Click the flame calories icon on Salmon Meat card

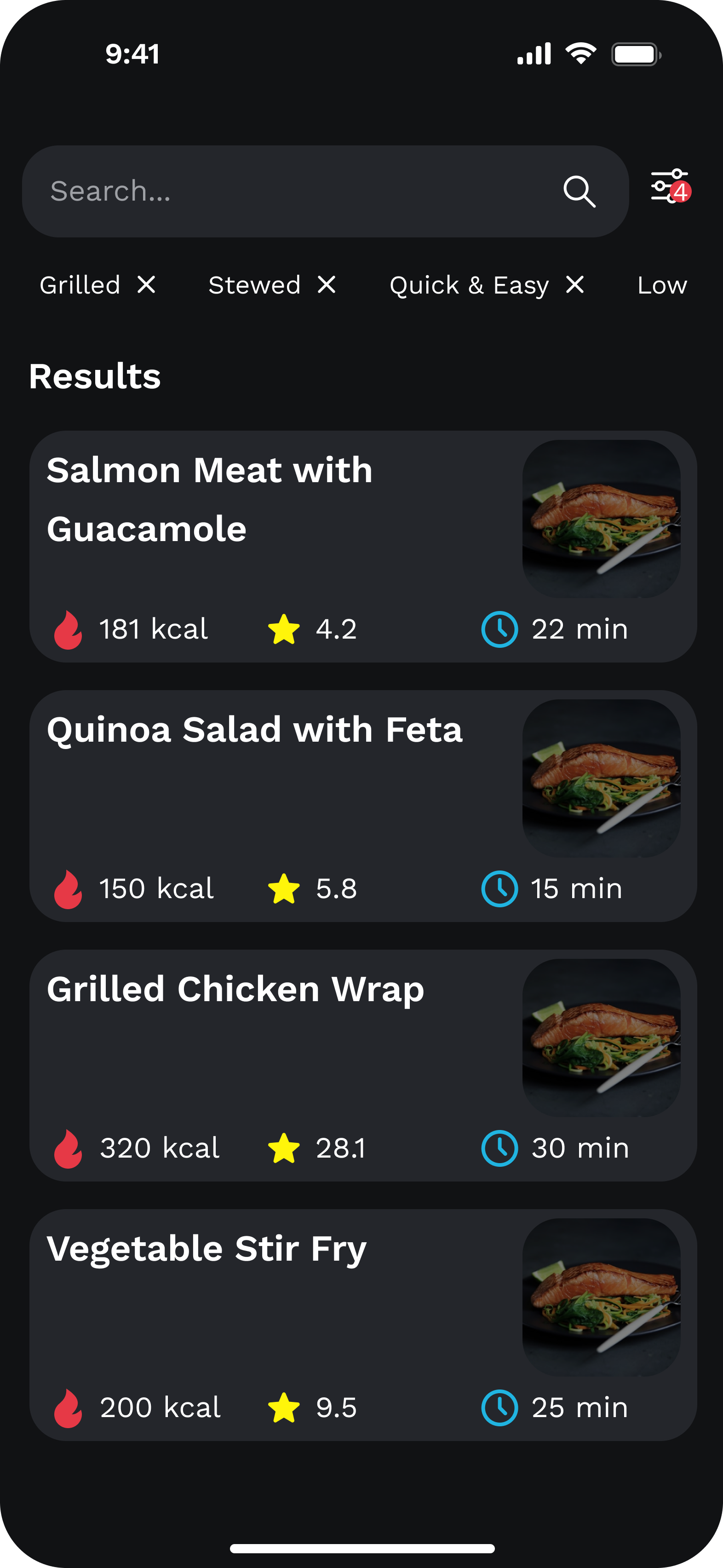pos(68,629)
